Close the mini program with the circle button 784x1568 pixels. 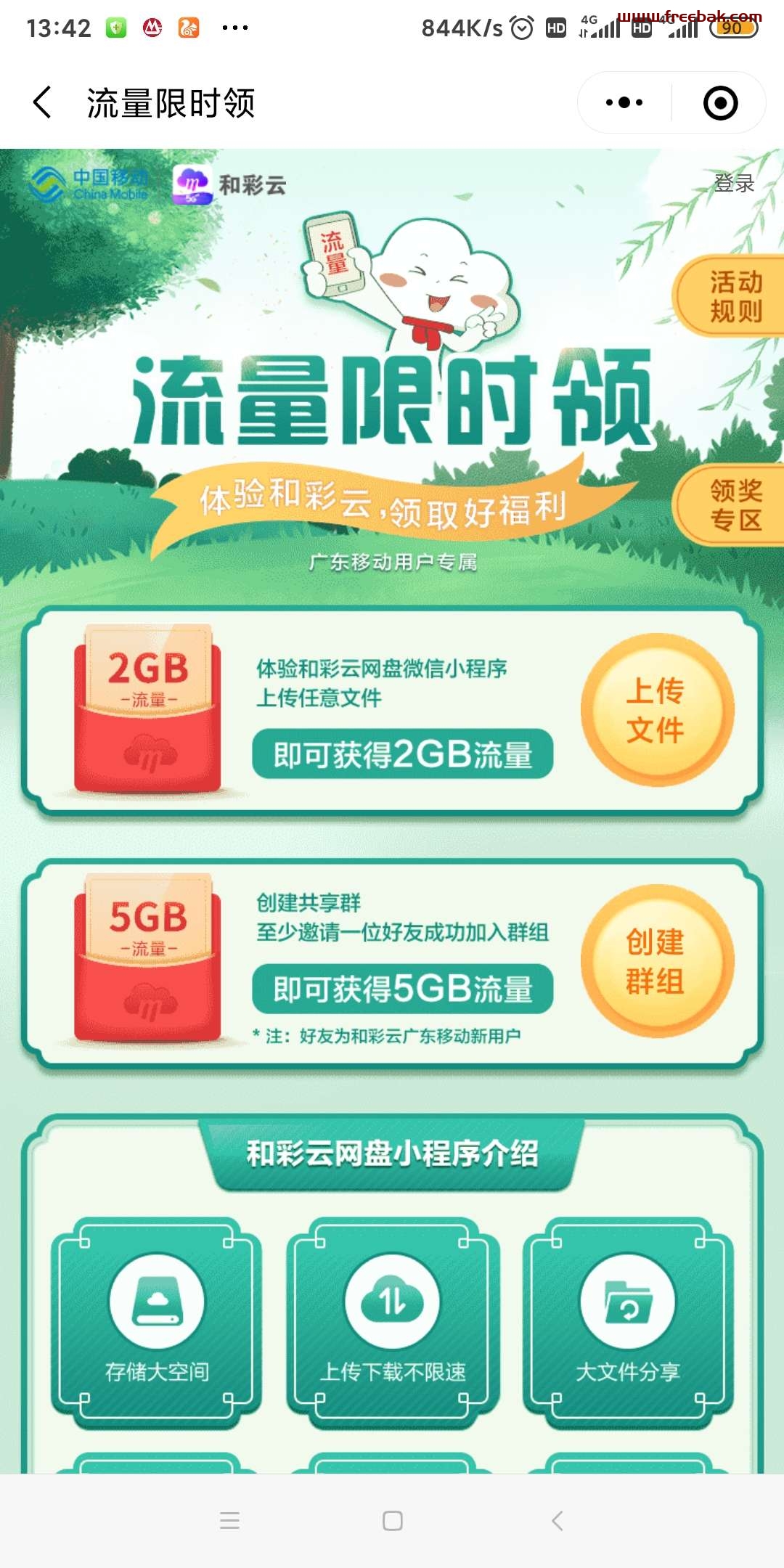tap(720, 102)
